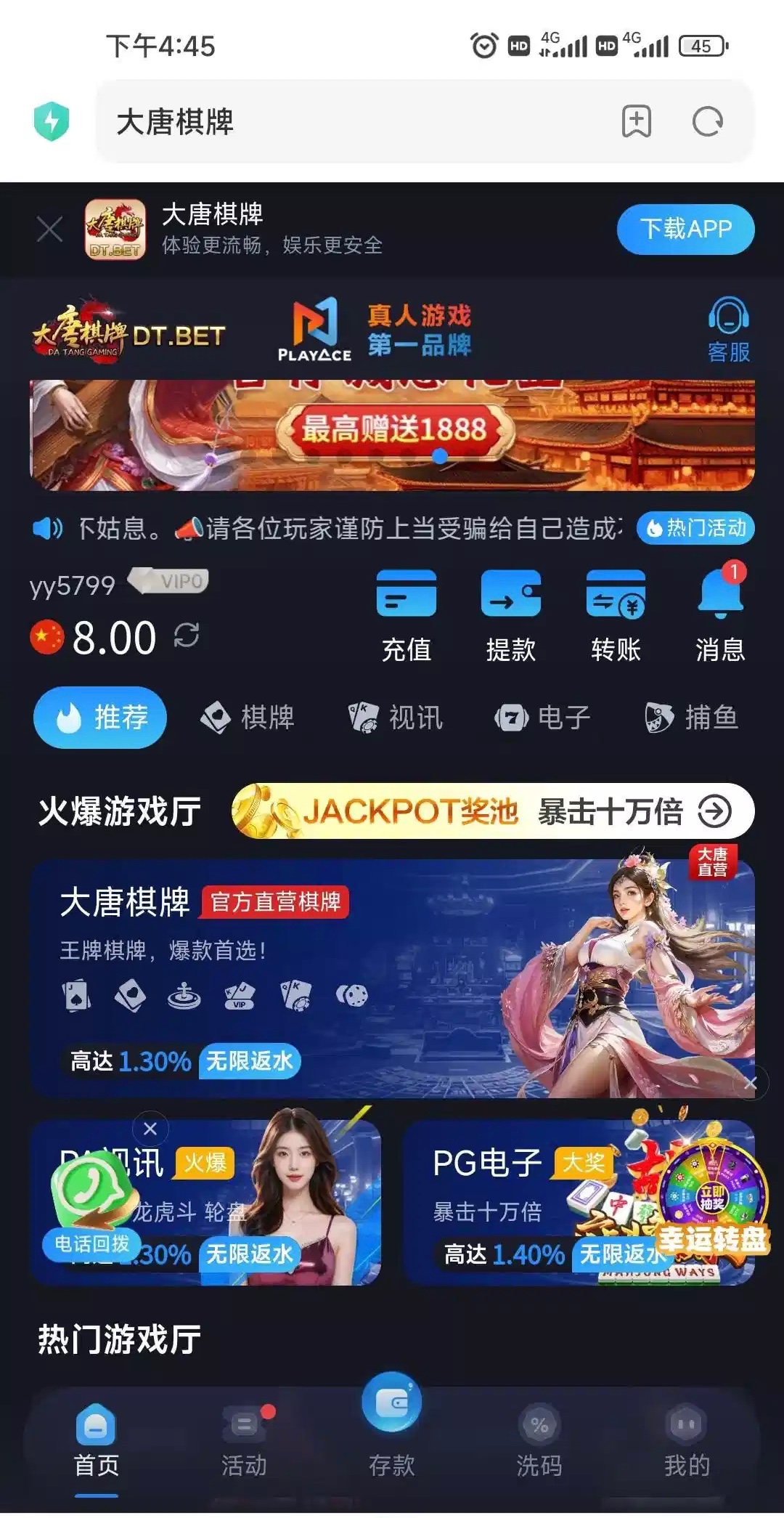Screen dimensions: 784x1518
Task: Dismiss the app download banner
Action: (x=49, y=230)
